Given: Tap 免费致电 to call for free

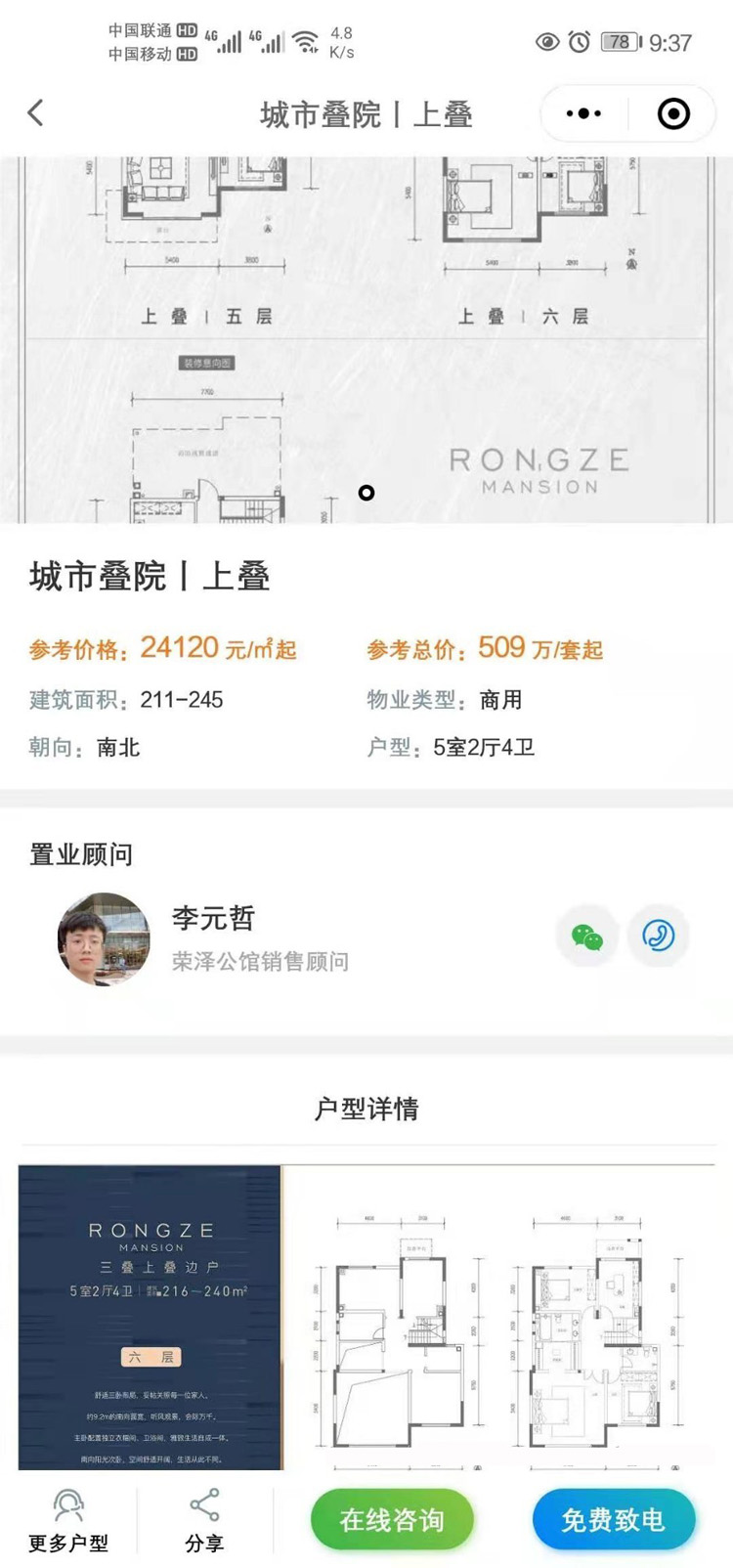Looking at the screenshot, I should (613, 1520).
